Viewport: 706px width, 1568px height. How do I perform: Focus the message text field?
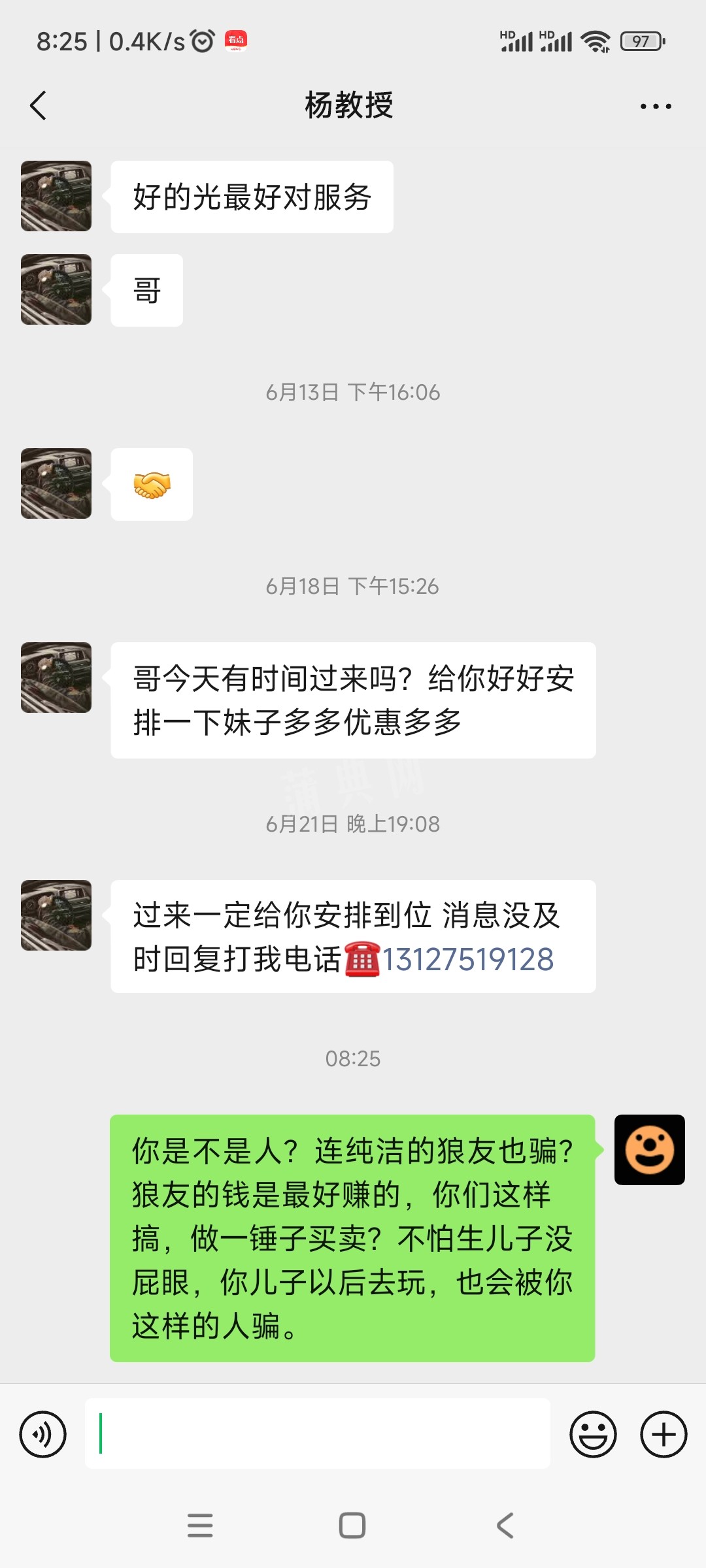(318, 1434)
